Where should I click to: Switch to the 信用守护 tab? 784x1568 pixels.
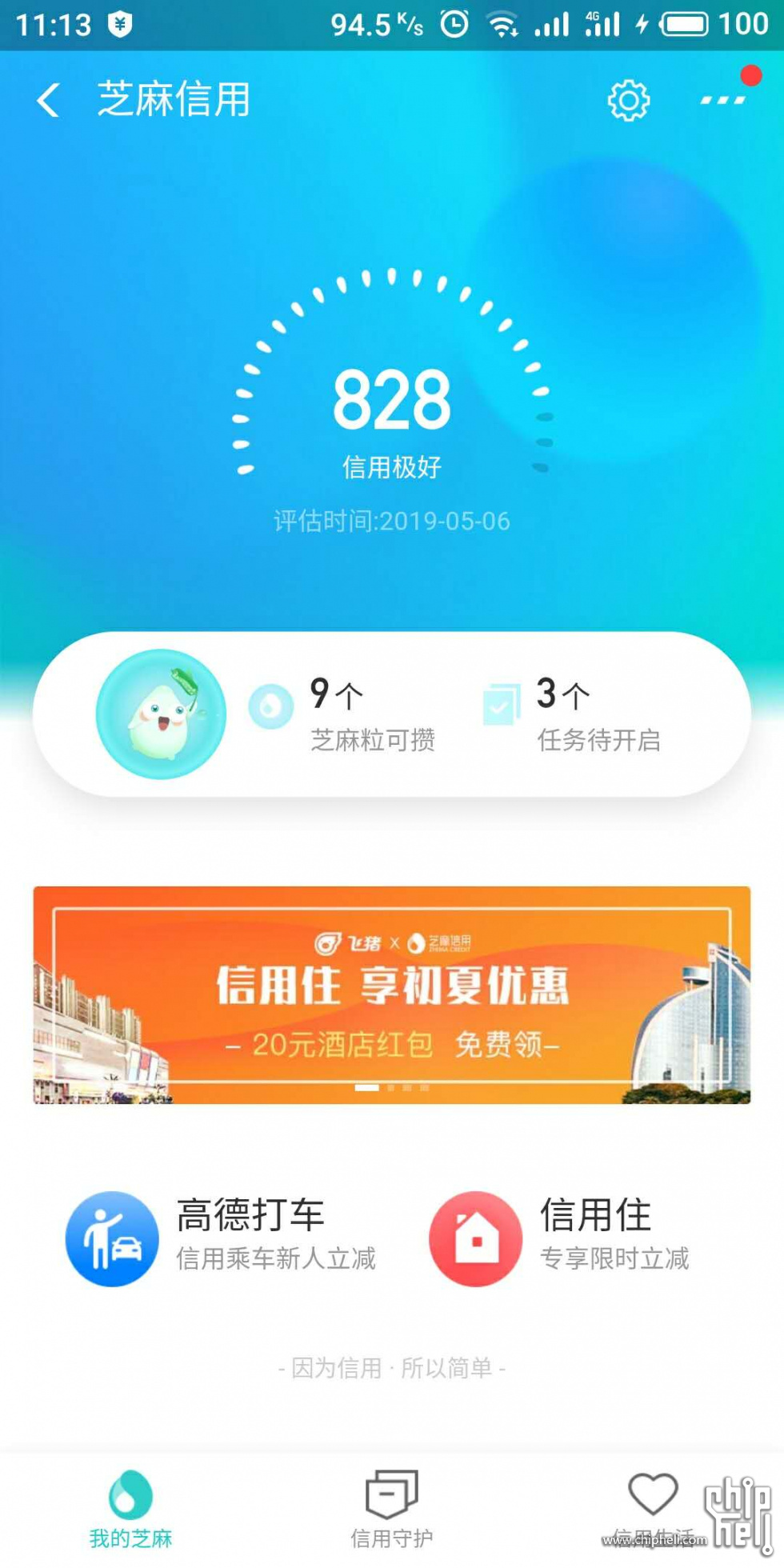click(392, 1508)
